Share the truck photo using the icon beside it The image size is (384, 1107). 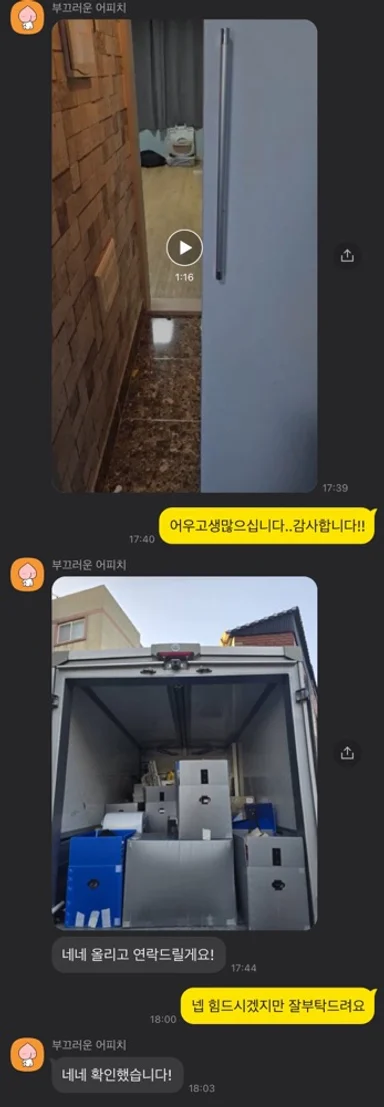point(347,753)
